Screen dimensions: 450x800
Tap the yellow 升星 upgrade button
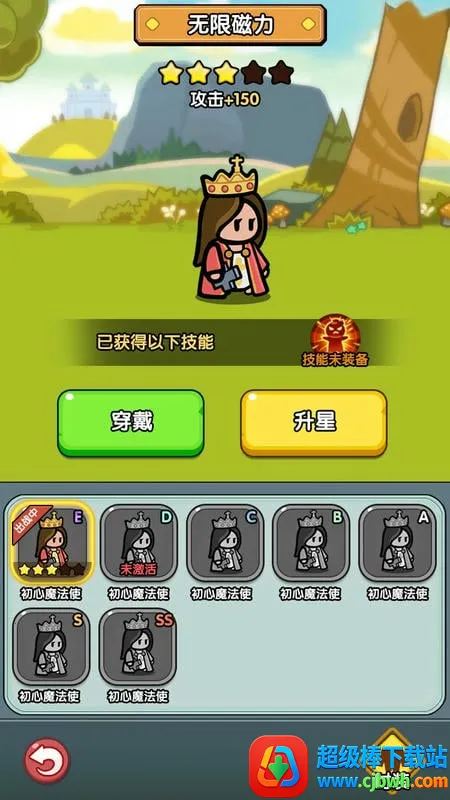(x=314, y=422)
